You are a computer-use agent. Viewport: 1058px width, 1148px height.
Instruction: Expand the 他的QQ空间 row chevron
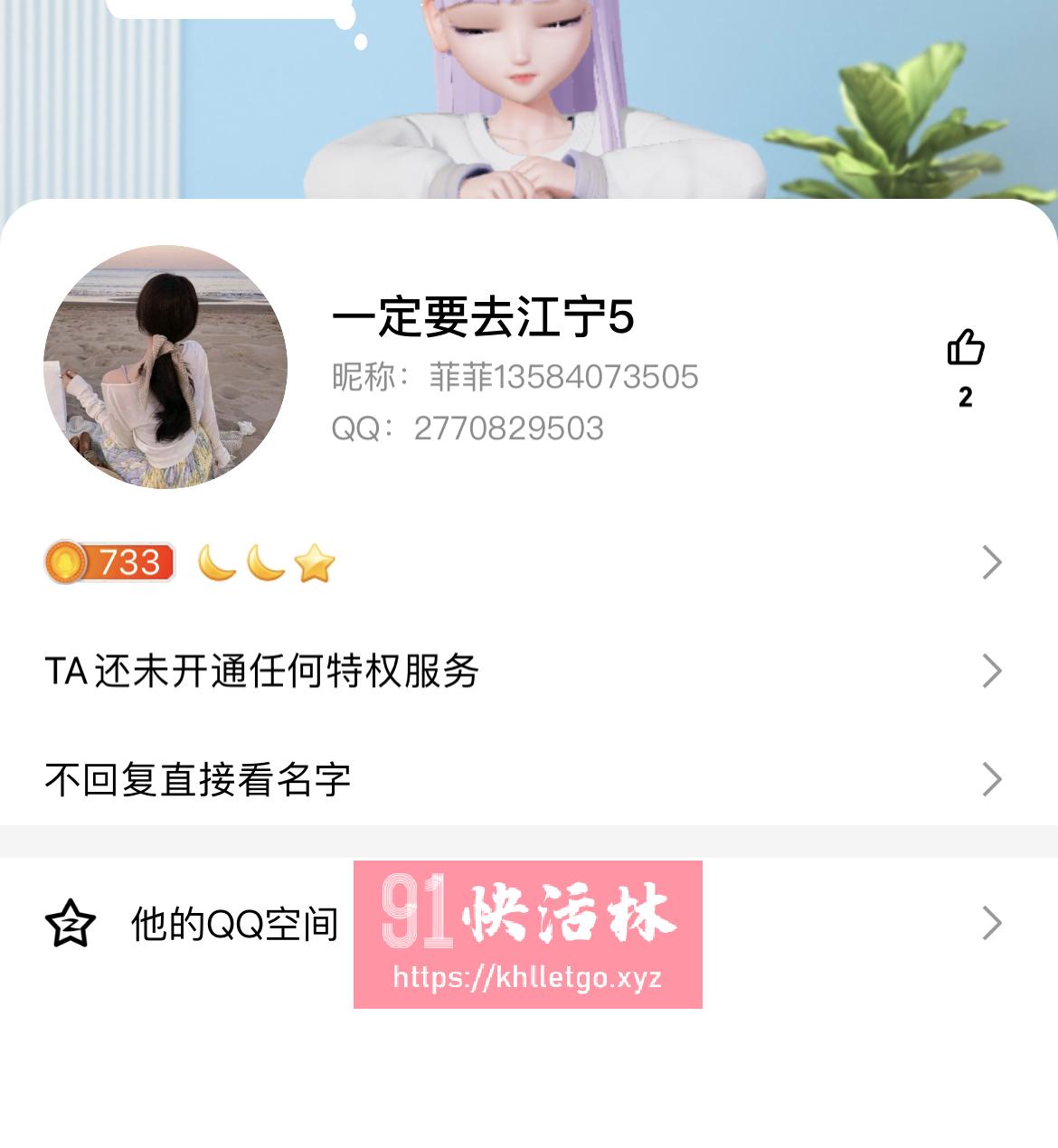click(992, 923)
